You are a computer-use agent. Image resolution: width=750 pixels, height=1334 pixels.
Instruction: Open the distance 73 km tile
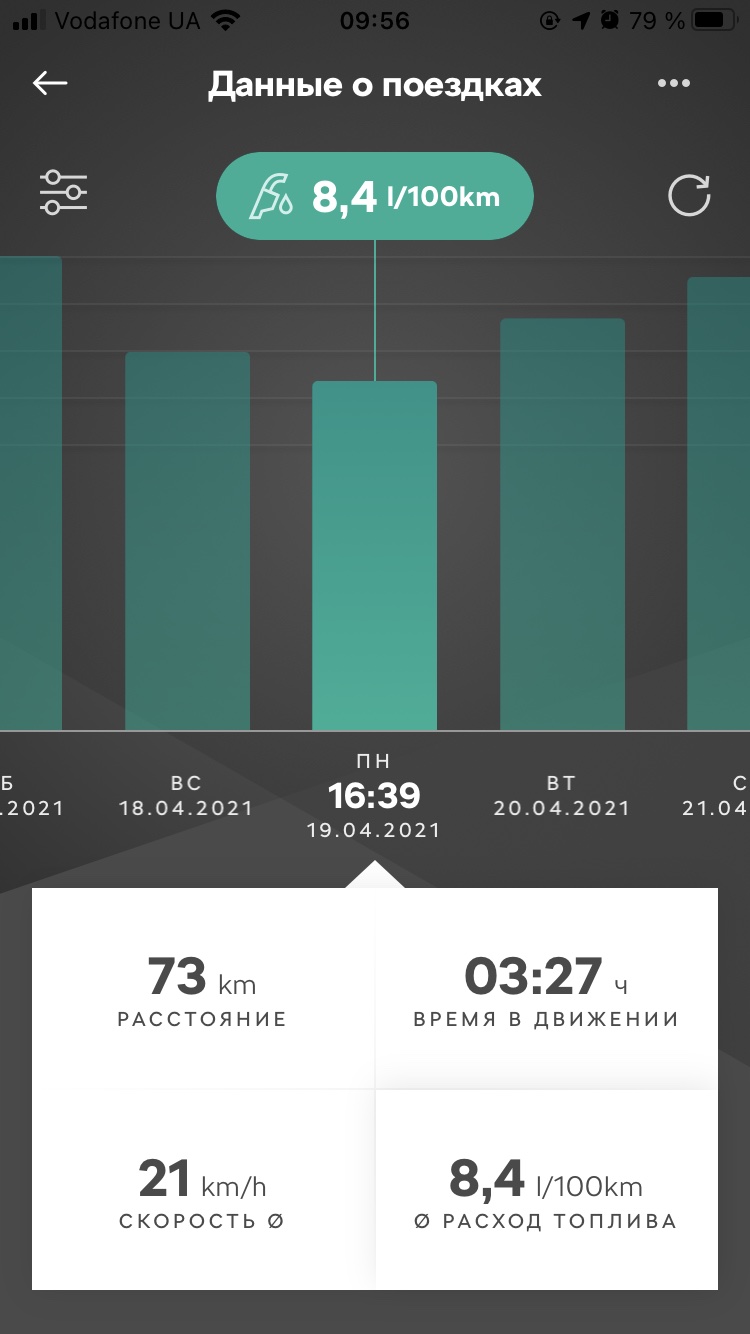(x=203, y=988)
